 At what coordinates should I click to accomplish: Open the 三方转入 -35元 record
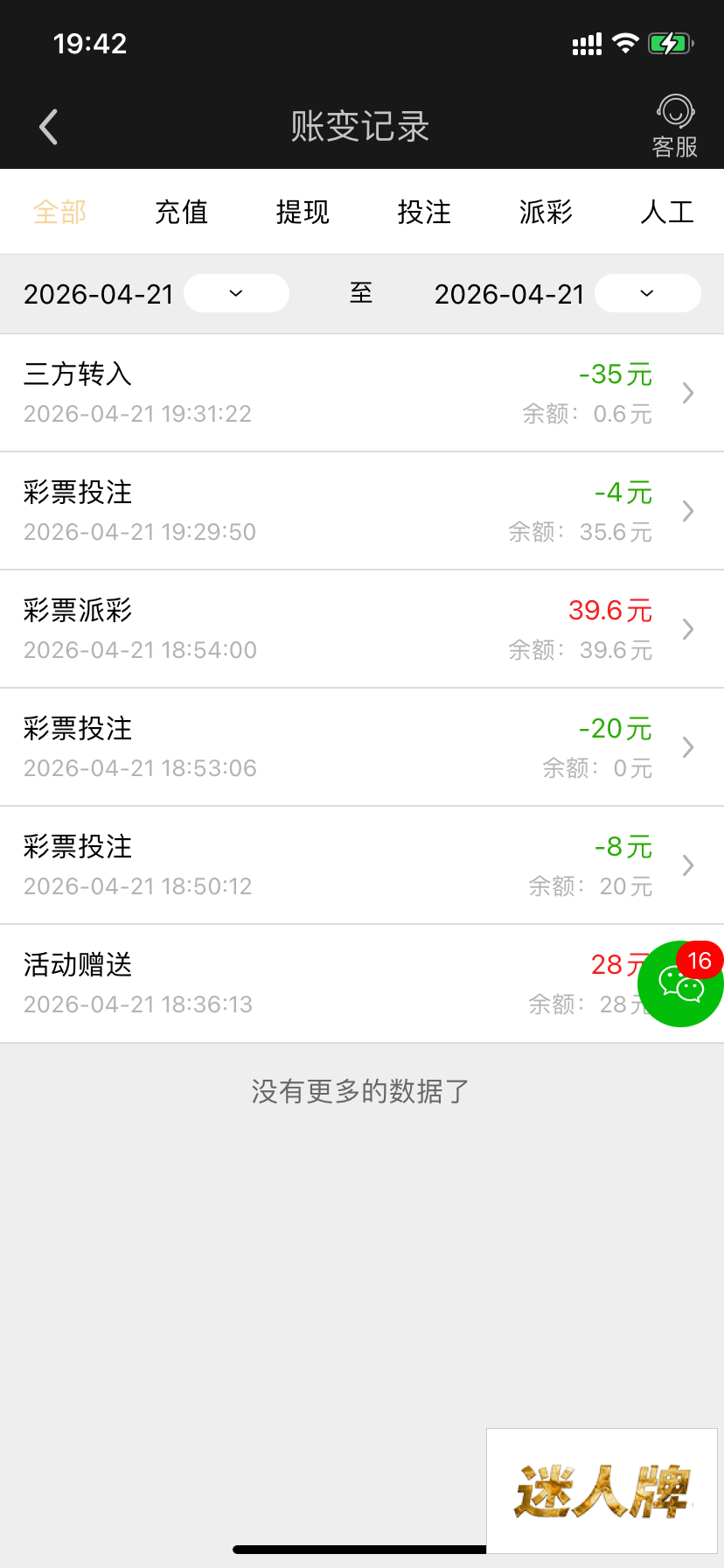tap(350, 393)
